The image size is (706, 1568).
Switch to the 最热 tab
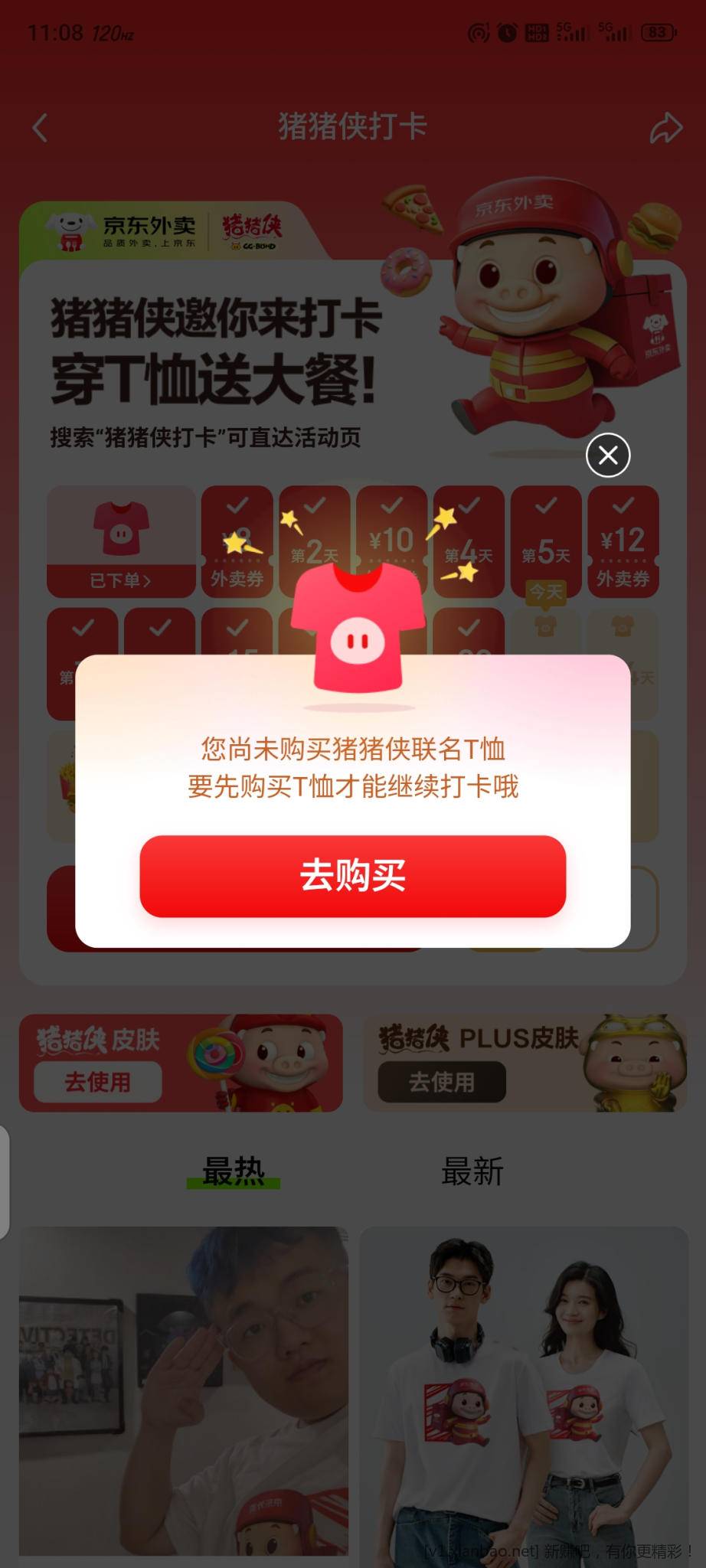pyautogui.click(x=233, y=1171)
